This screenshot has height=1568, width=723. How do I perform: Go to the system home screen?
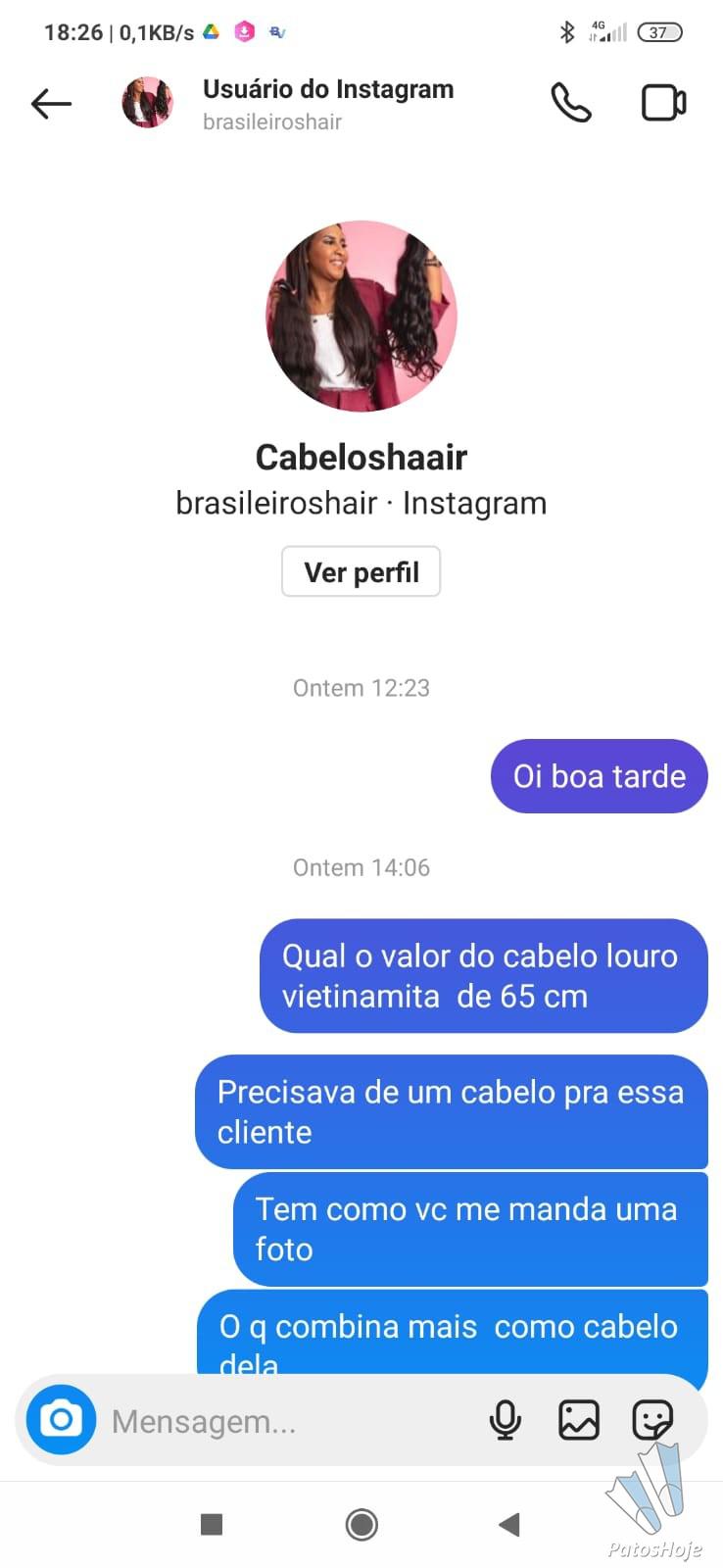(361, 1524)
